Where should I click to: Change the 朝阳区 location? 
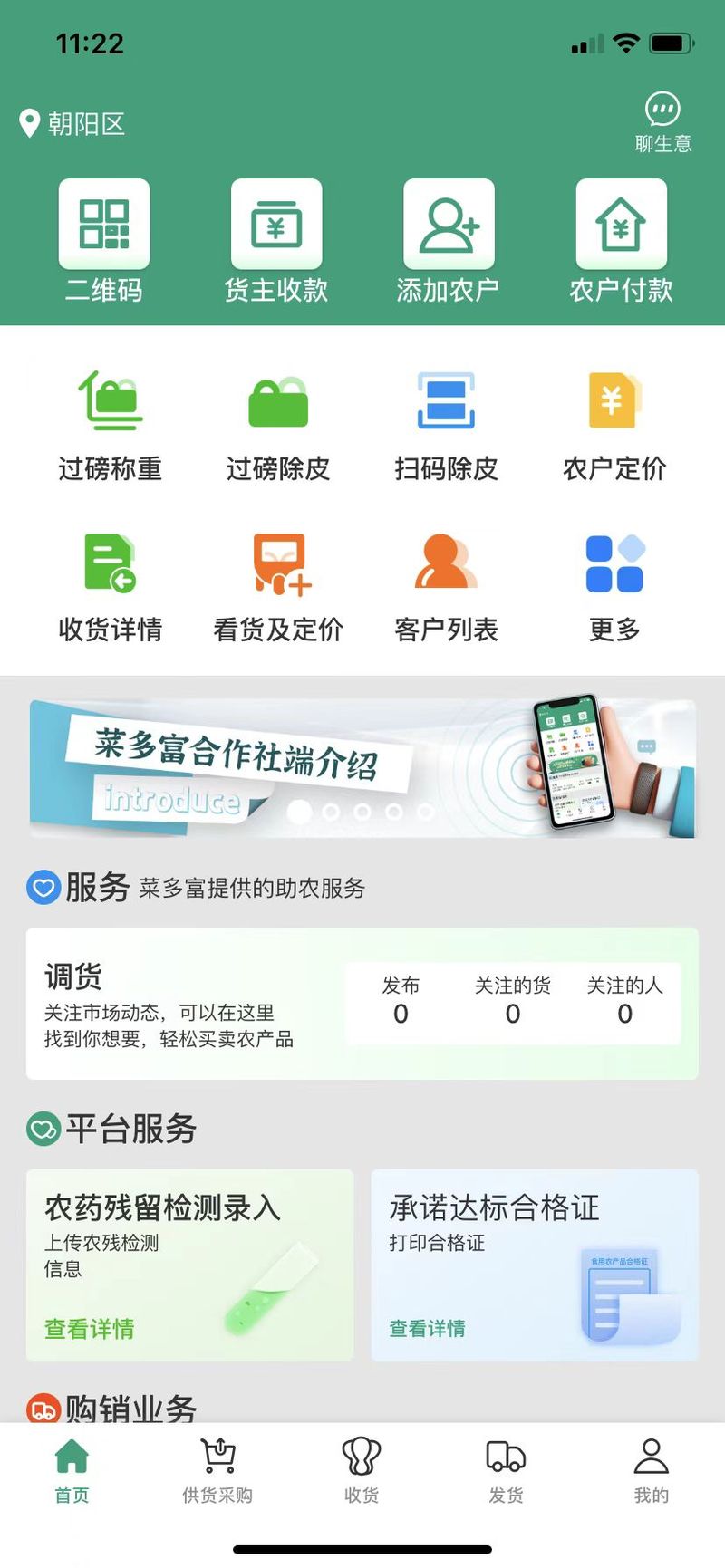tap(72, 123)
